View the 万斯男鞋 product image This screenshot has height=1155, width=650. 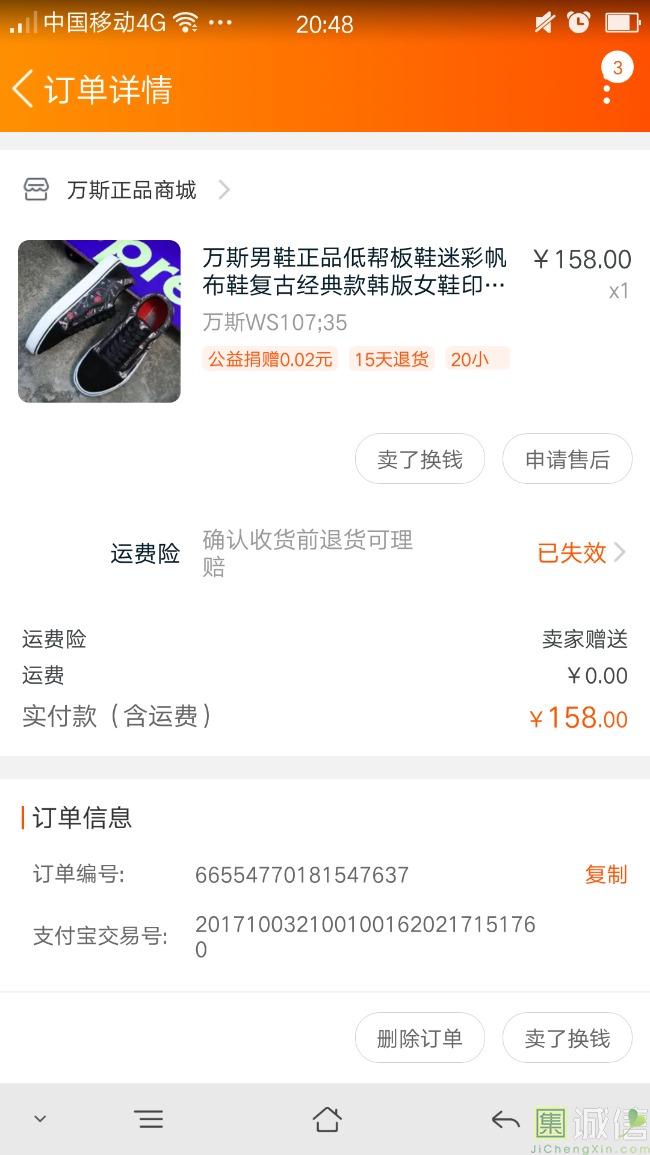coord(99,321)
